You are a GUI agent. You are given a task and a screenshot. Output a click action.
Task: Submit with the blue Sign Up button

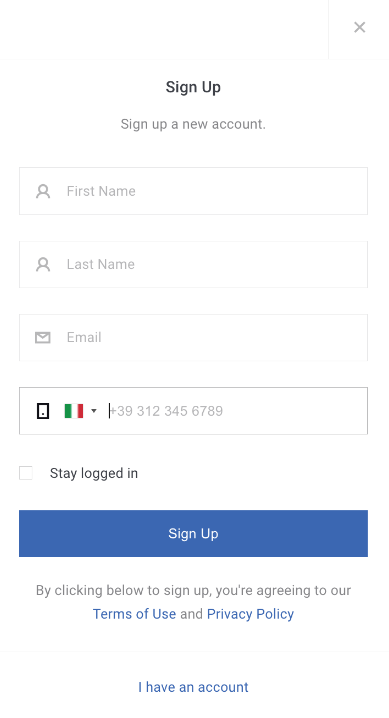193,533
